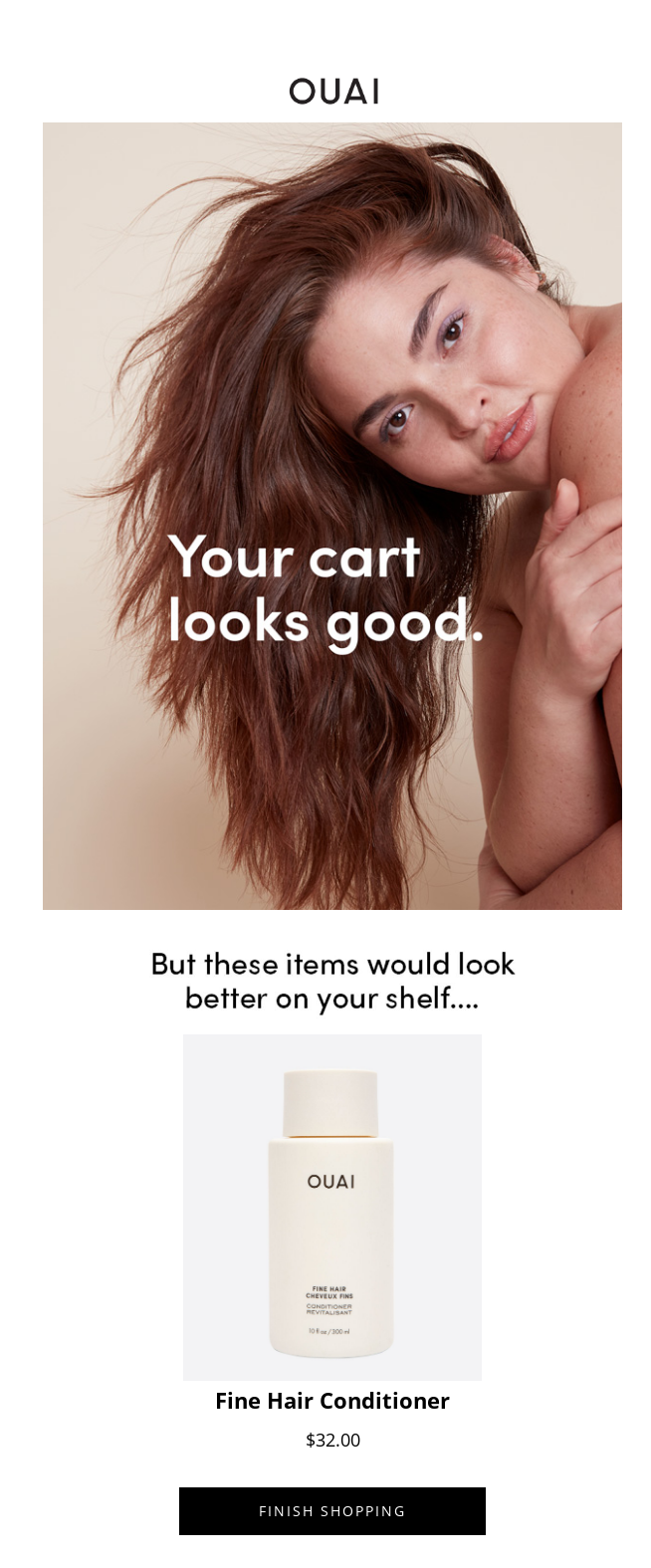Screen dimensions: 651x1568
Task: Open the Fine Hair Conditioner product image
Action: coord(331,1207)
